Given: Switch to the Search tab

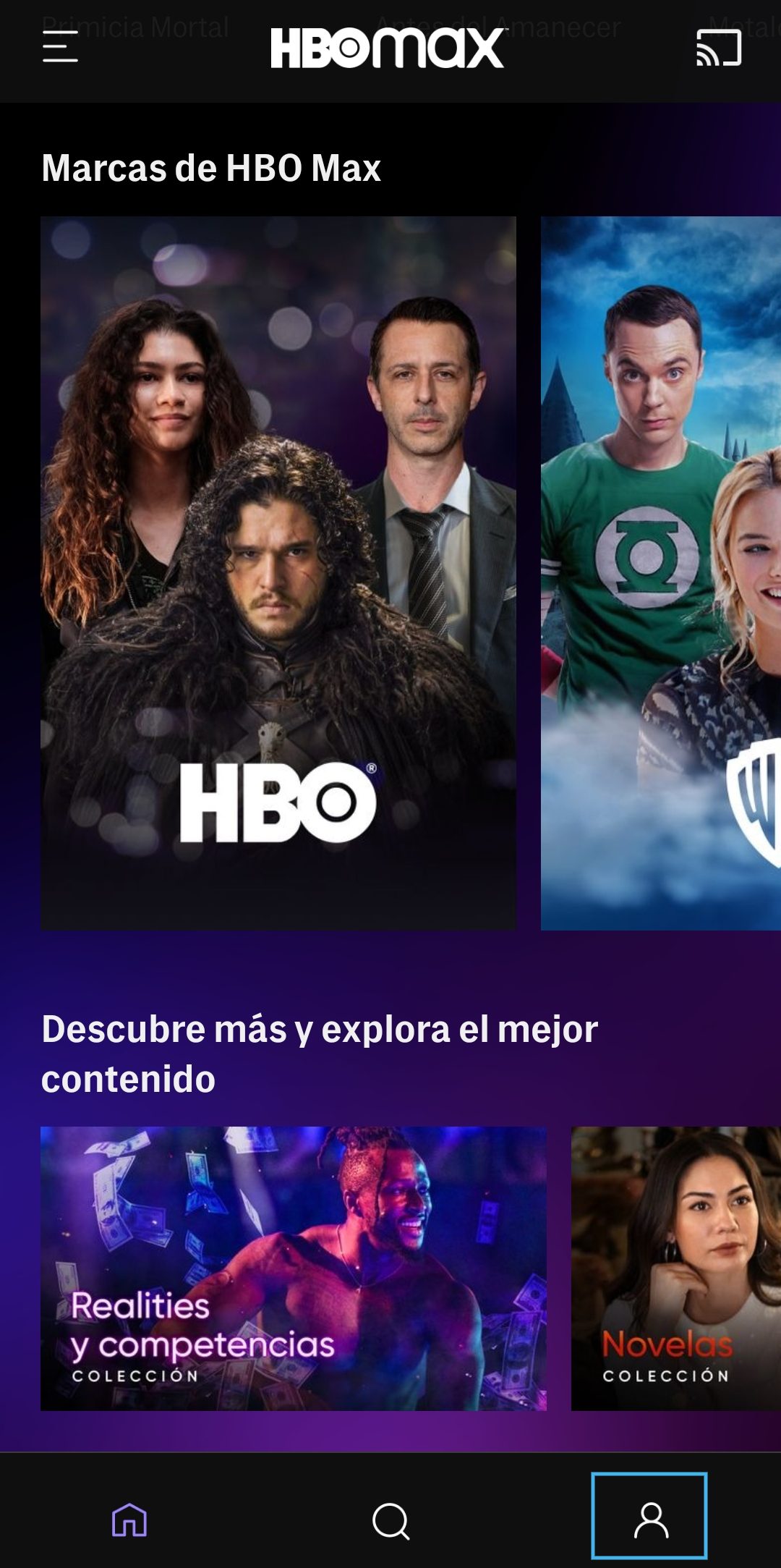Looking at the screenshot, I should [390, 1520].
